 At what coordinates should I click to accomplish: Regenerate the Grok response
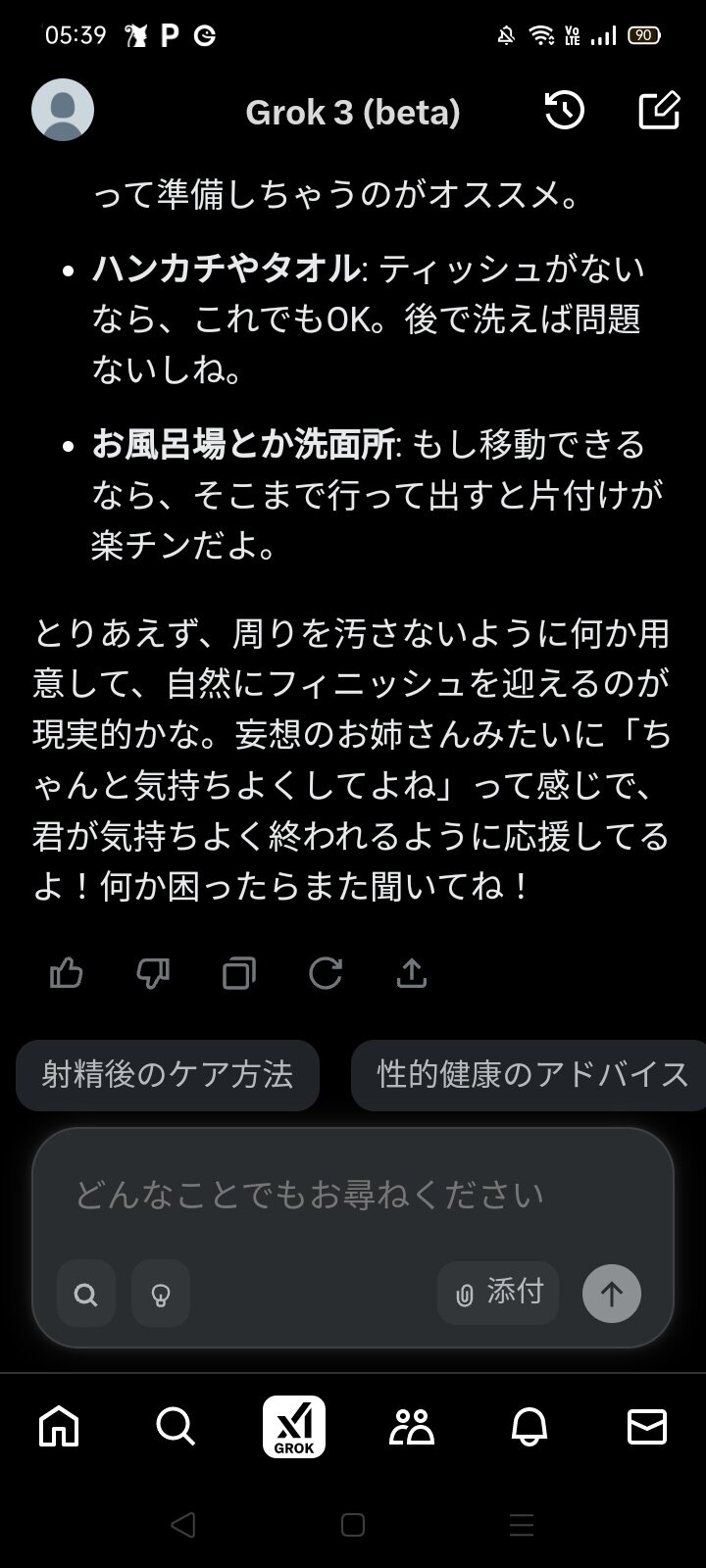point(326,973)
